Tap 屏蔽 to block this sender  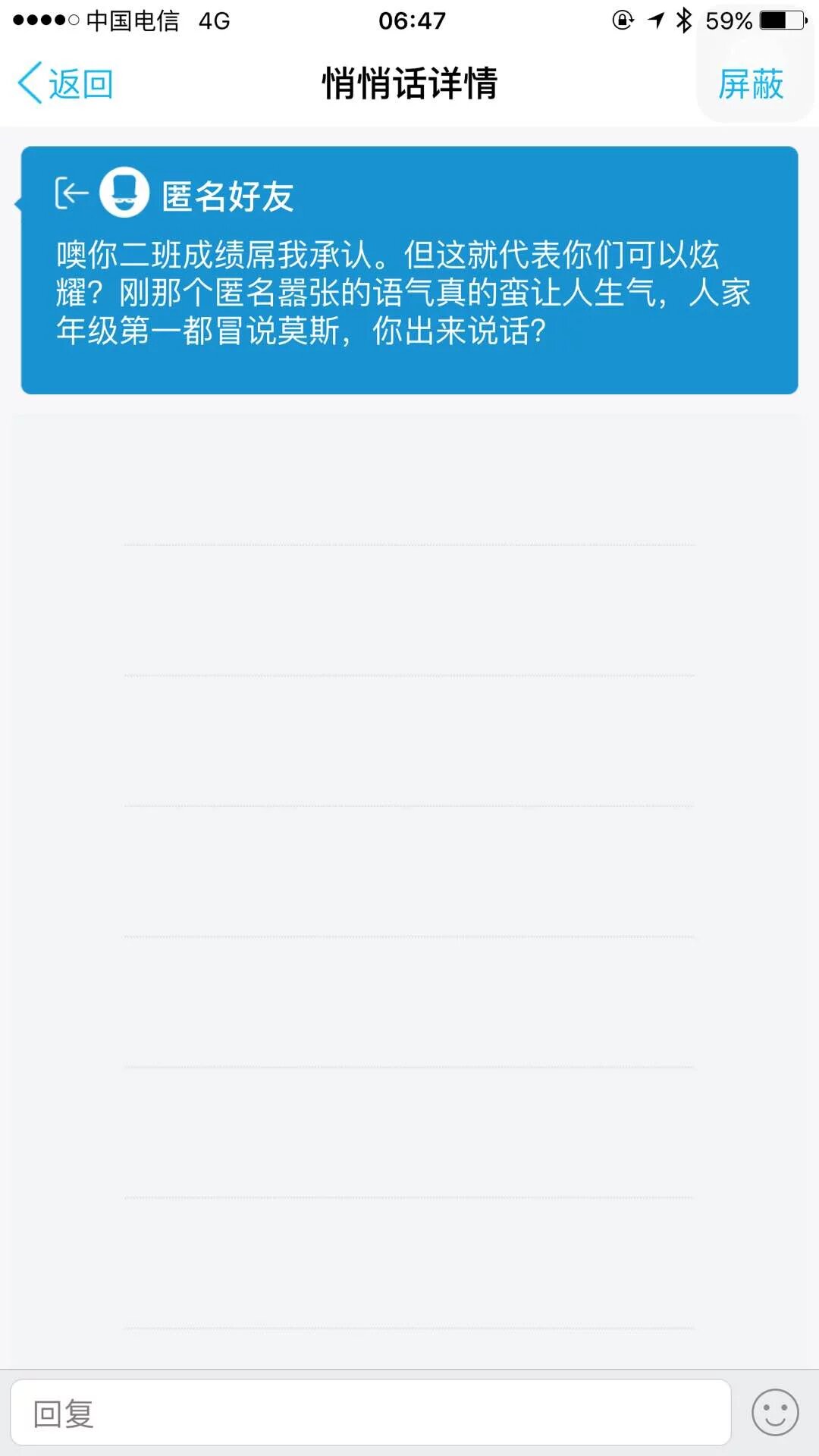point(751,83)
